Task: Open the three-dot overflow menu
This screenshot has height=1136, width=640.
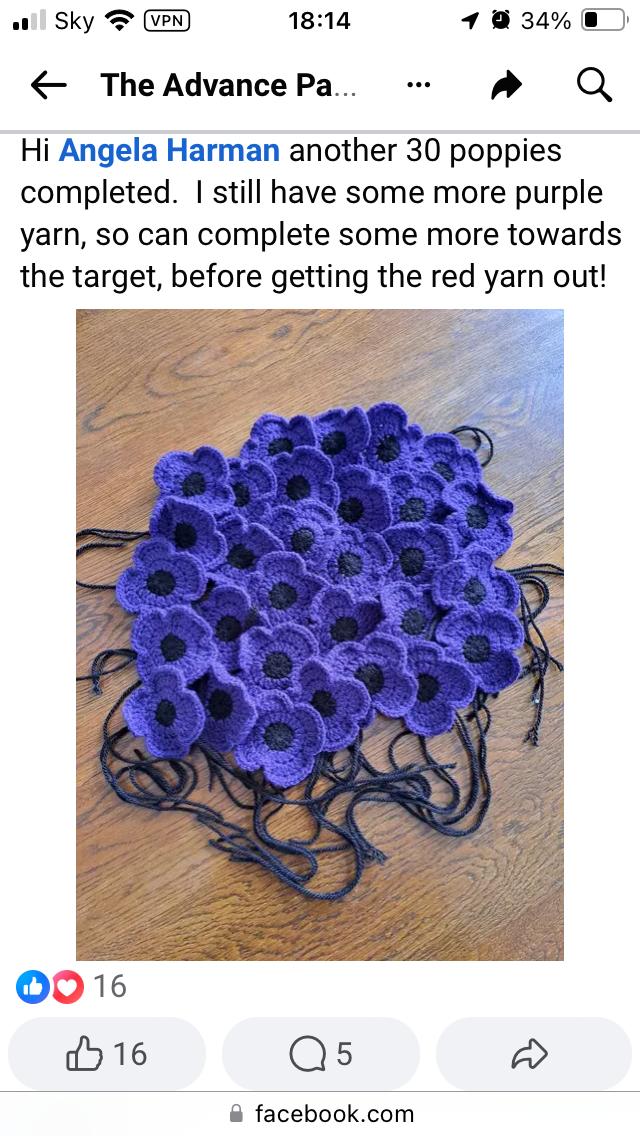Action: 419,86
